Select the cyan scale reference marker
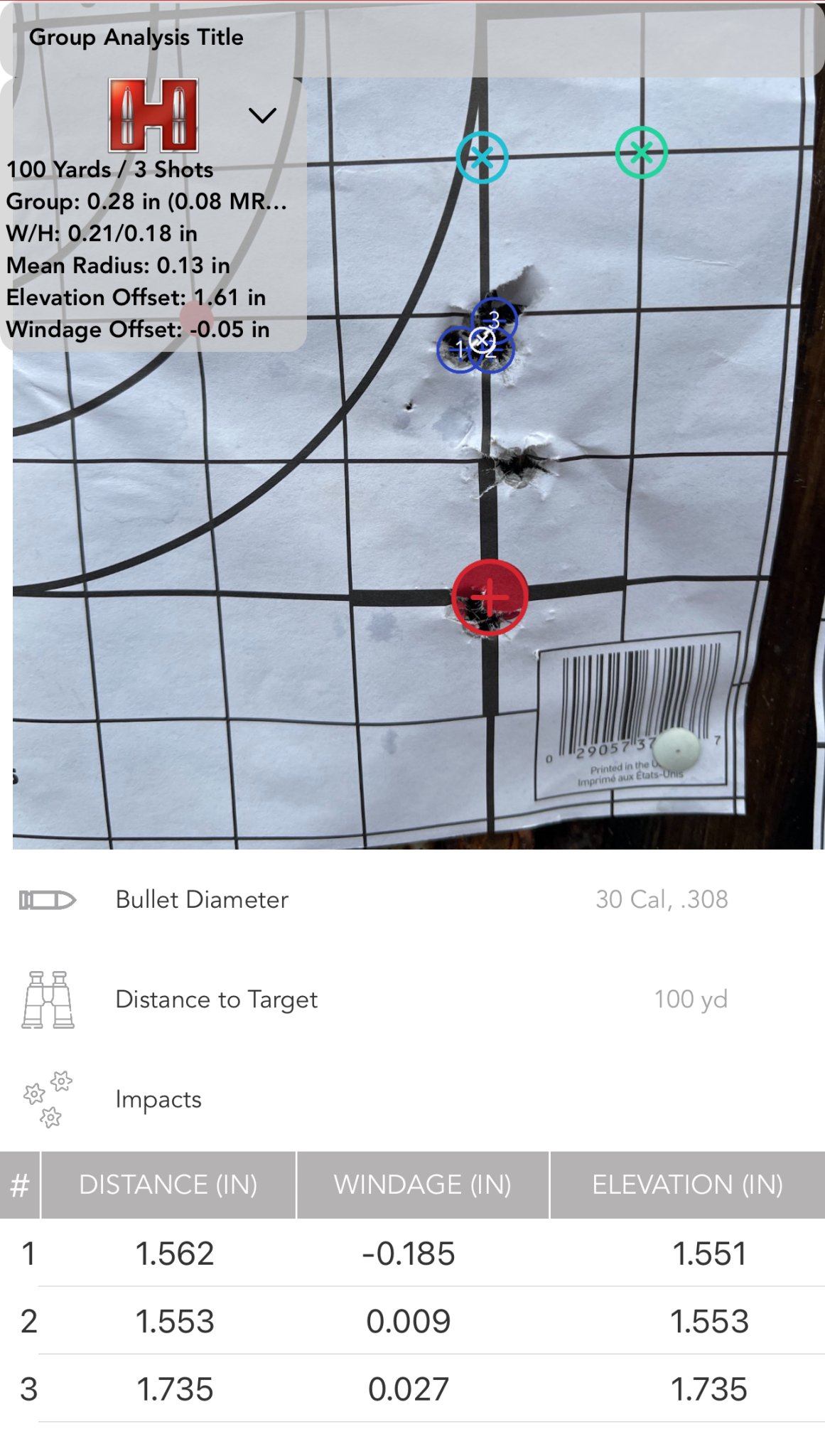The image size is (825, 1456). point(482,157)
